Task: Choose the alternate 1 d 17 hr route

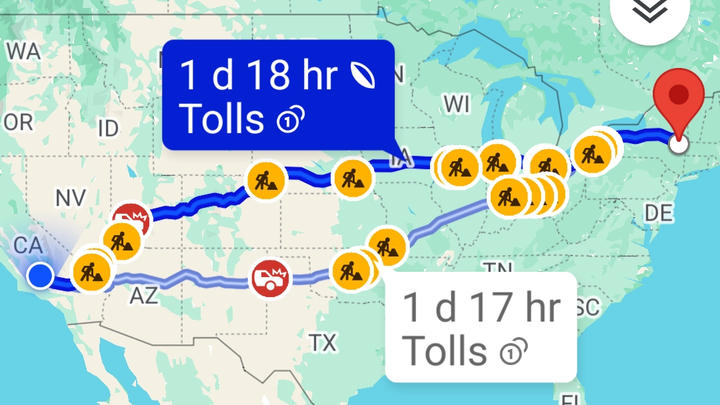Action: coord(480,326)
